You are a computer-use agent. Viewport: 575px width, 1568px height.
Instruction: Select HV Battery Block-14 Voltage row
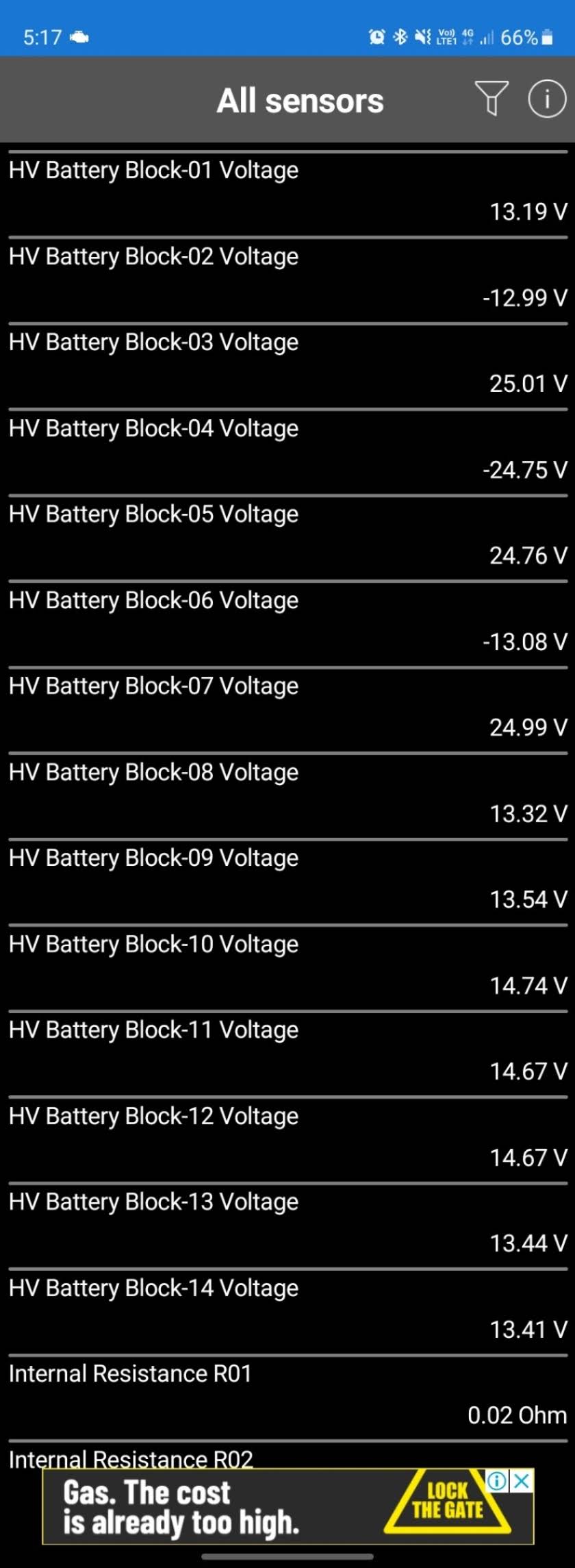click(287, 1309)
